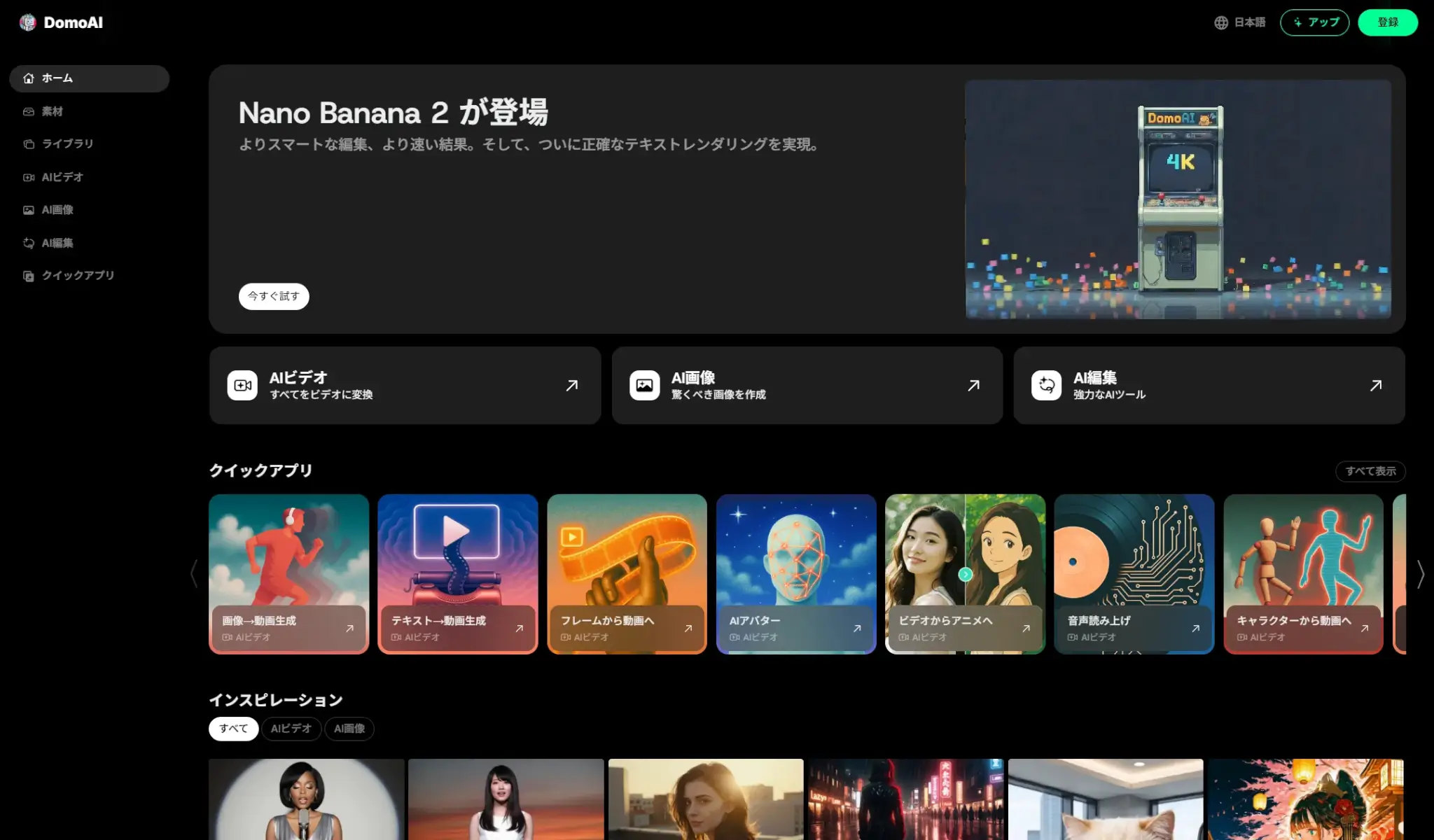Tap the 登録 sign-up button
The image size is (1434, 840).
(1387, 22)
